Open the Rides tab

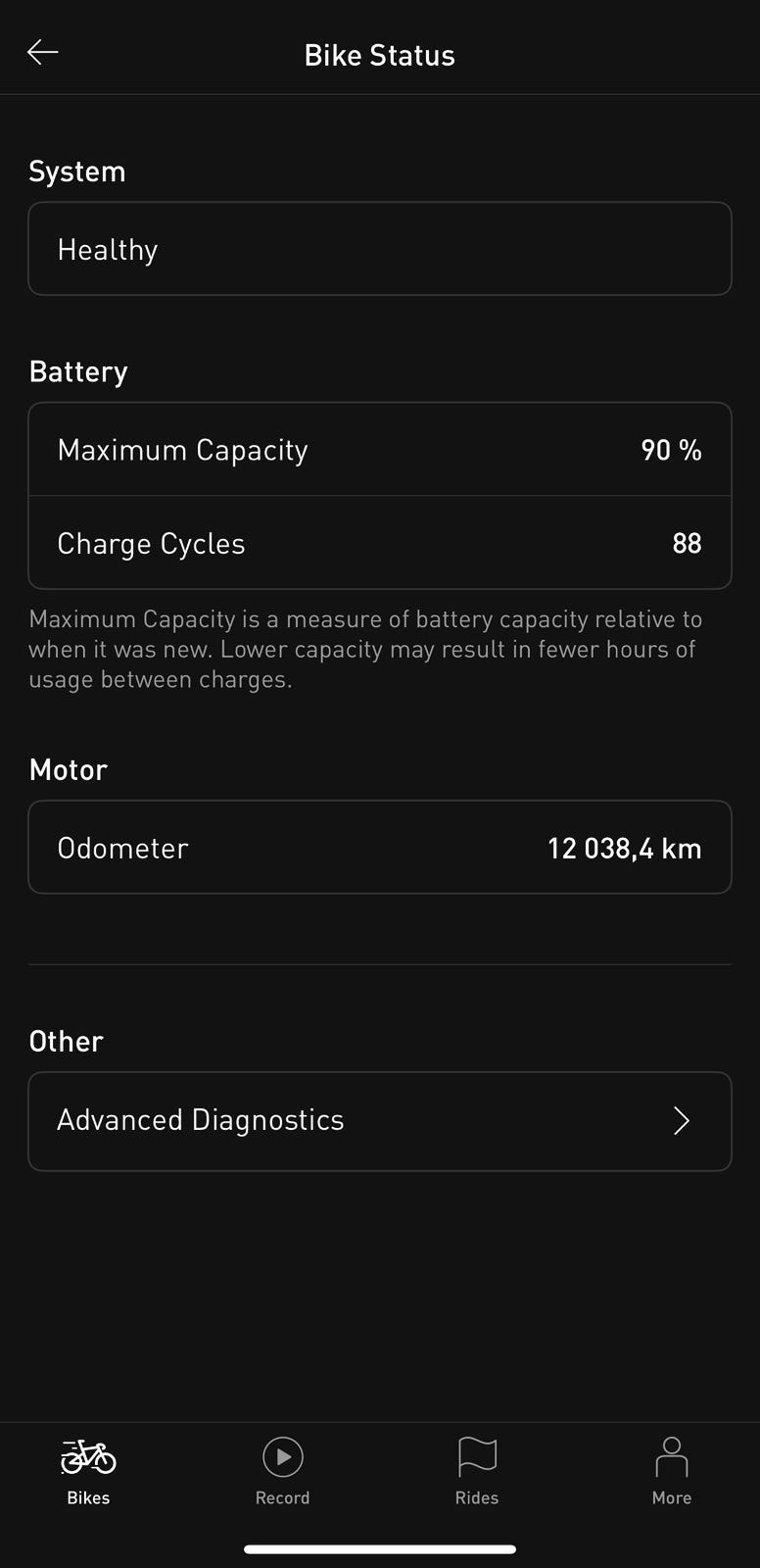[x=477, y=1470]
